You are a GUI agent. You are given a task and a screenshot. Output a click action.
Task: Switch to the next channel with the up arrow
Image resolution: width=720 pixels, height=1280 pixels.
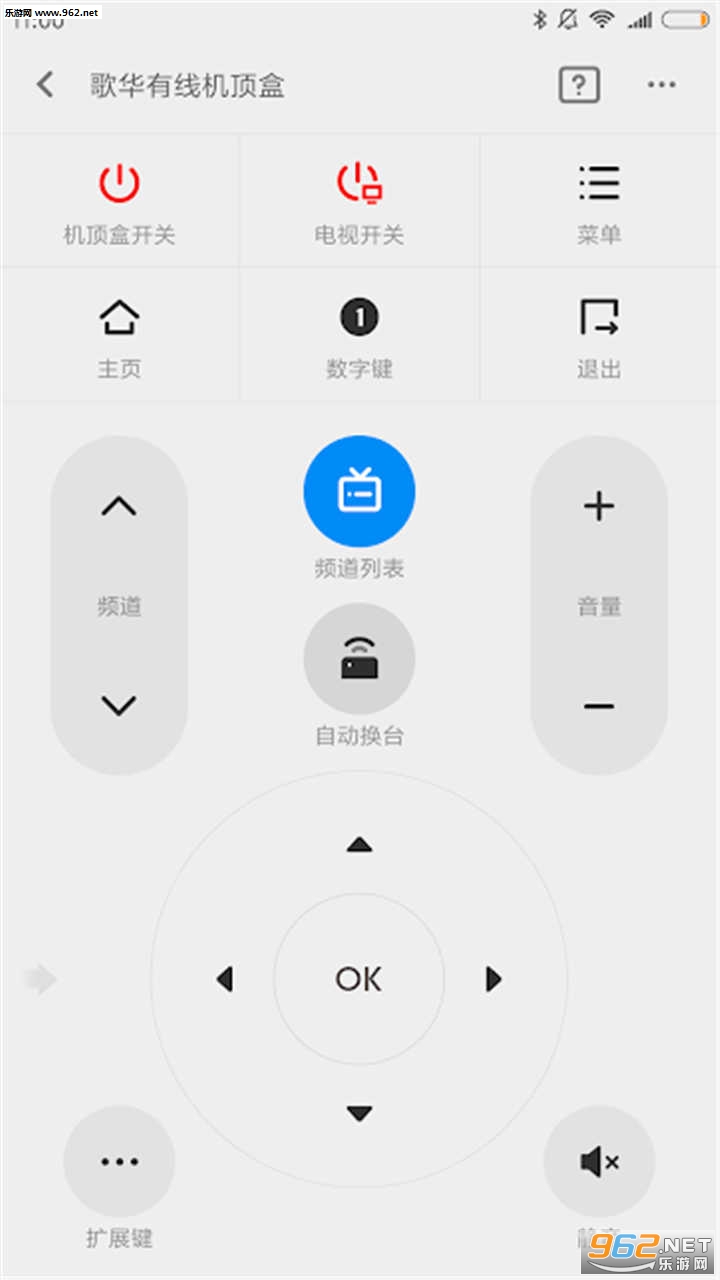click(x=119, y=507)
